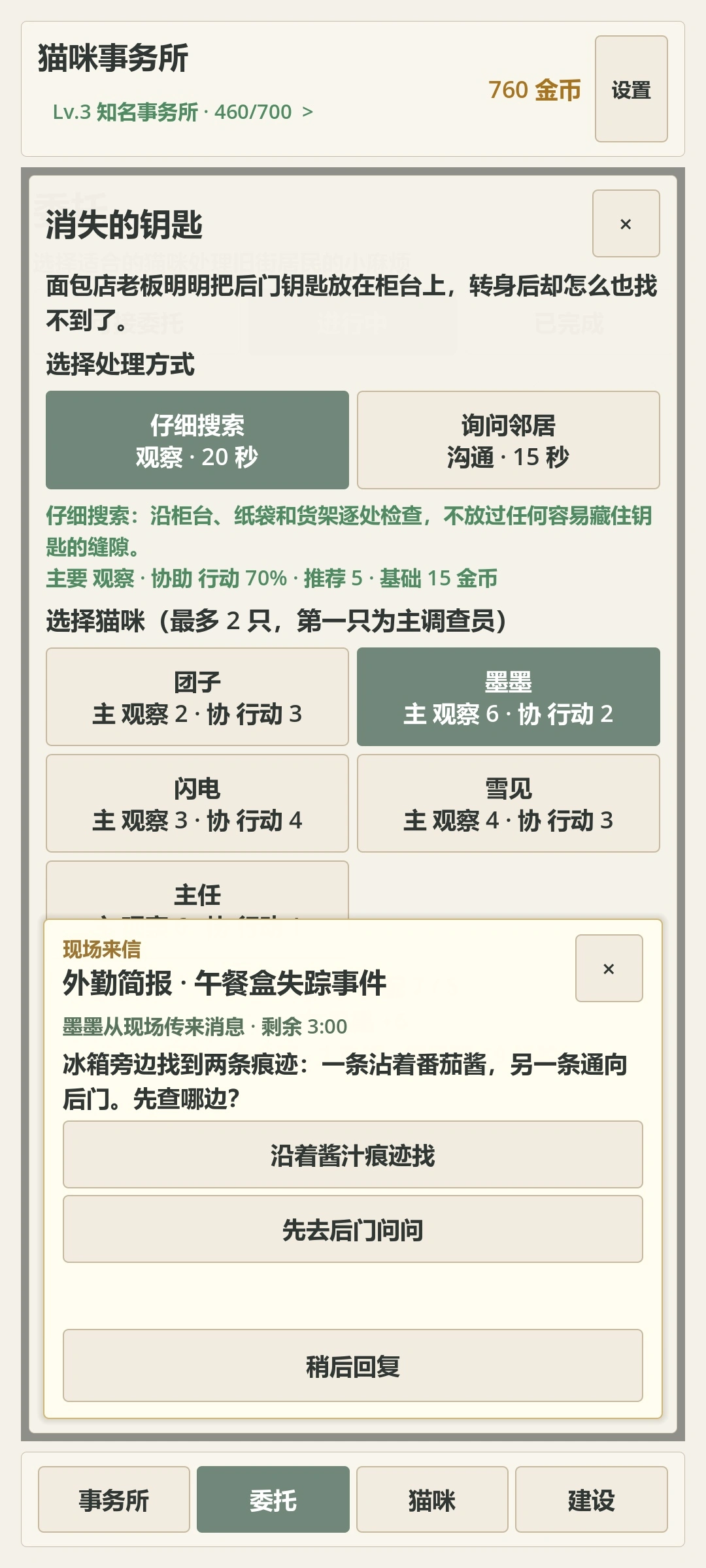Open the Lv.3 知名事务所 level details

click(182, 112)
